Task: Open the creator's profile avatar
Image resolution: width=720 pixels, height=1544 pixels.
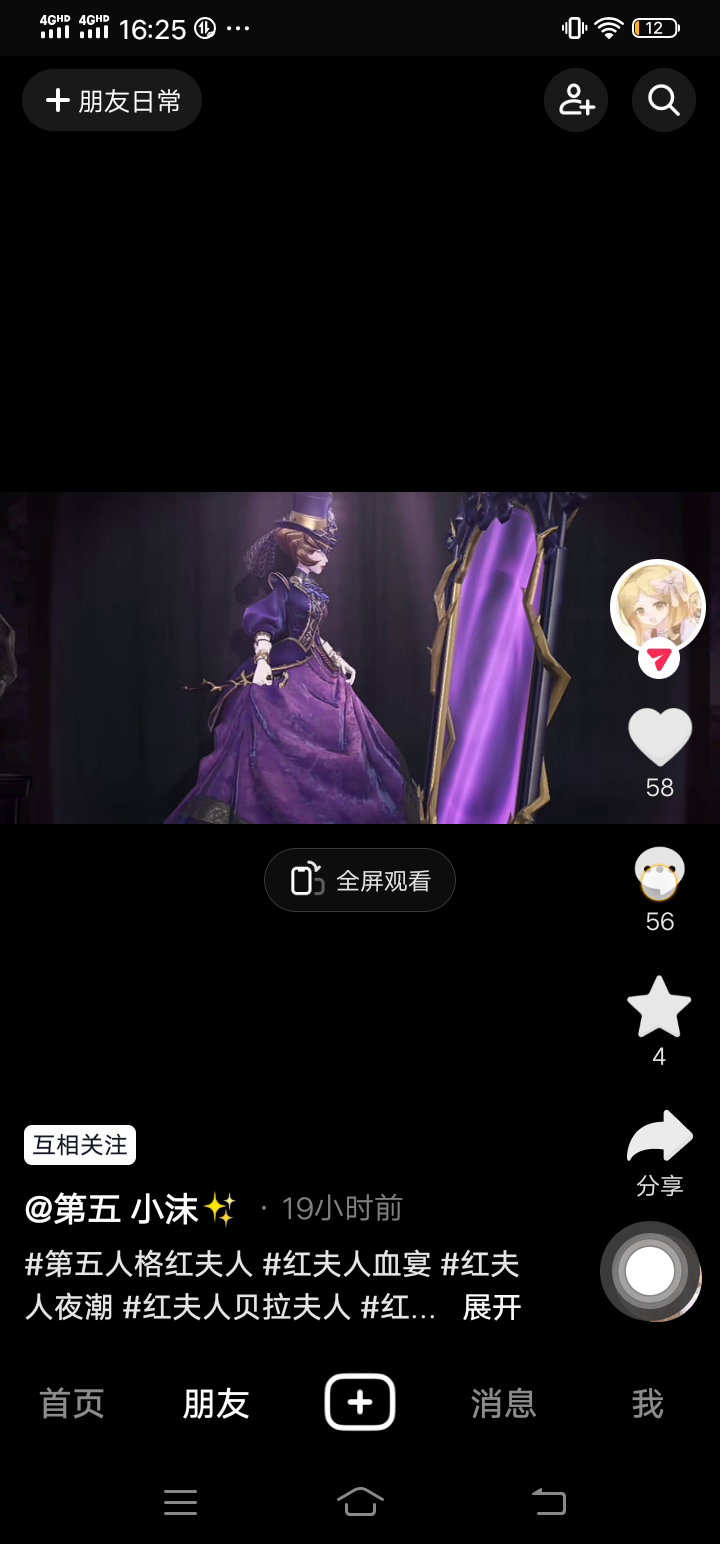Action: click(658, 607)
